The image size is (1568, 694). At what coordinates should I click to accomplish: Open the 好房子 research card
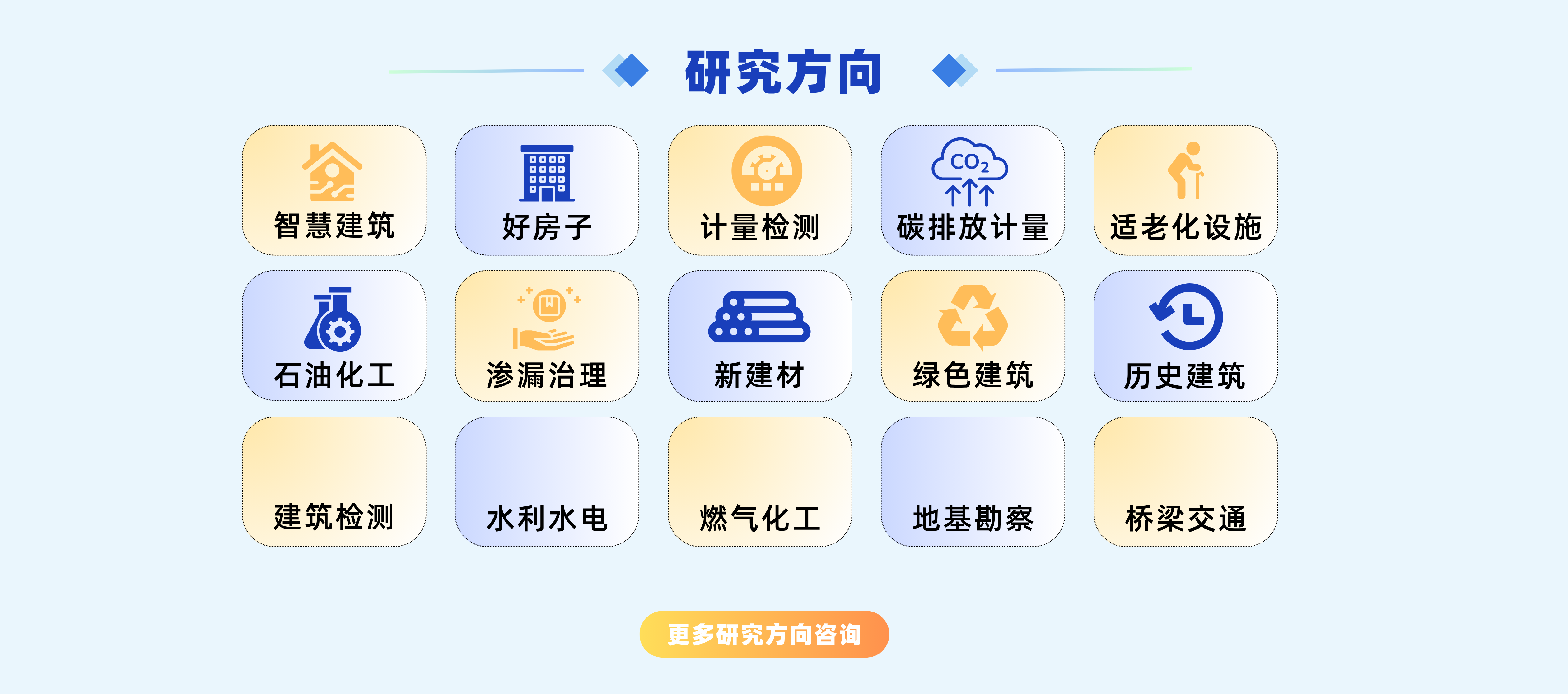[547, 191]
